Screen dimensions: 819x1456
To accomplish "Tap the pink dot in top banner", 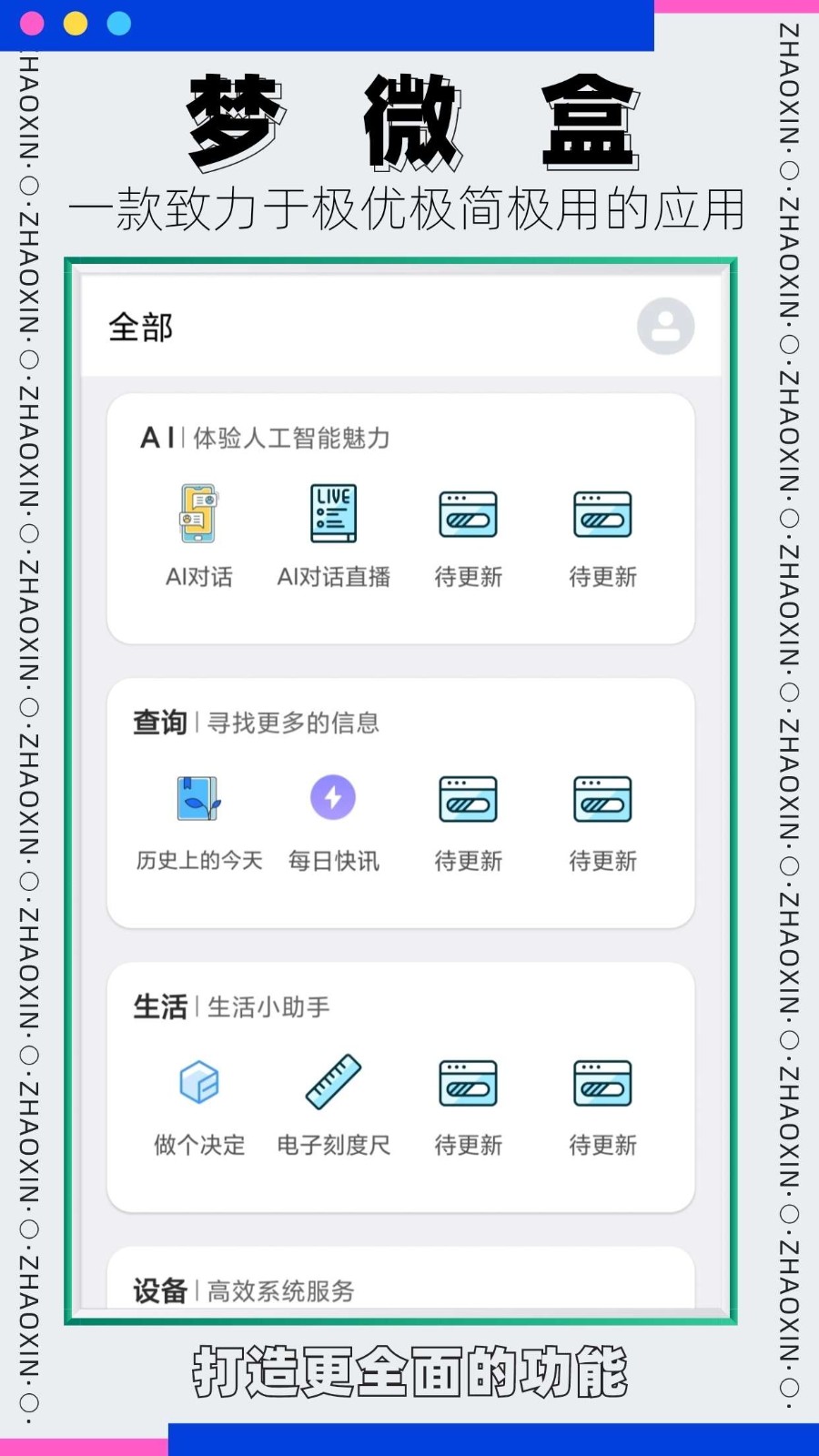I will click(33, 24).
